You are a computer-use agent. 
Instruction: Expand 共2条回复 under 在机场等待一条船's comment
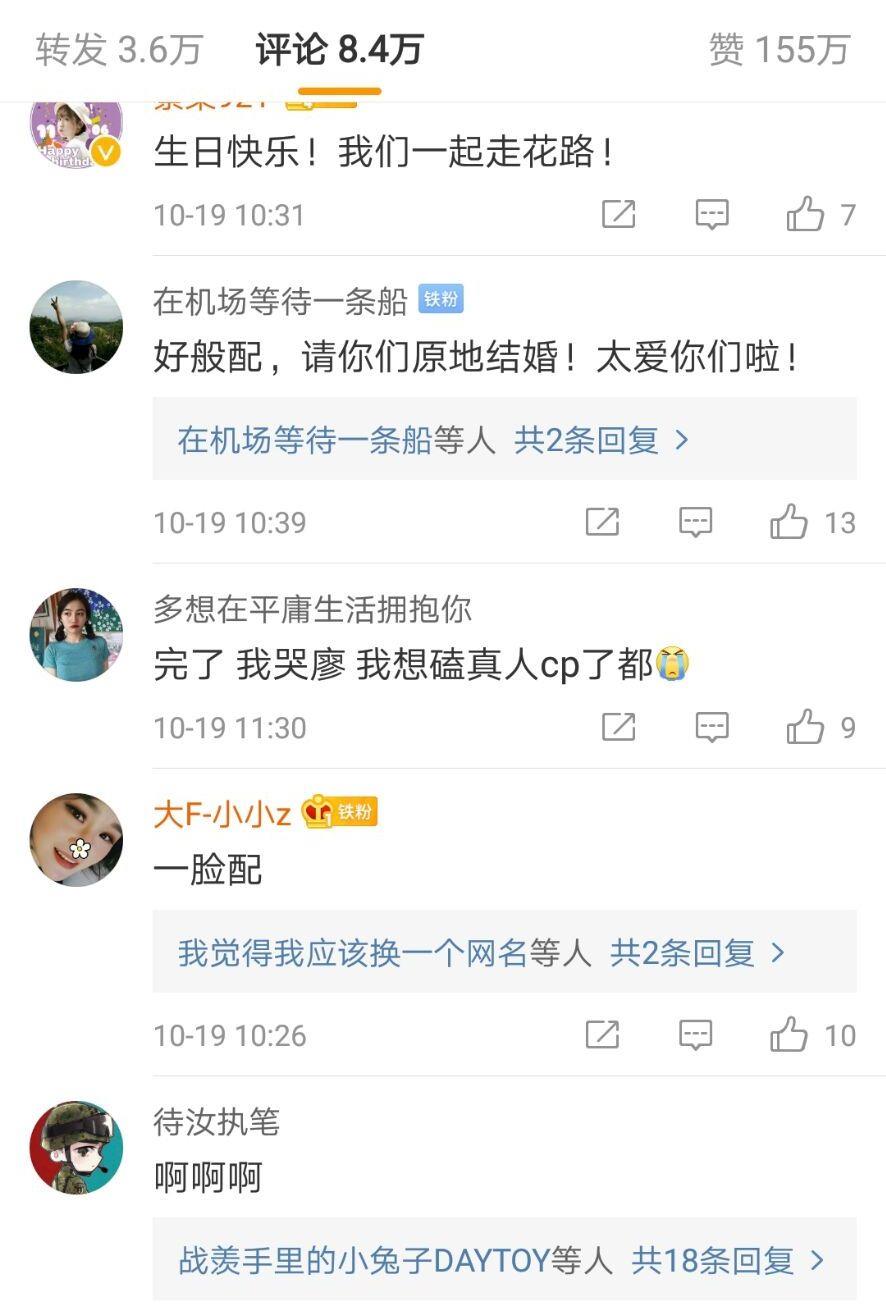click(601, 440)
